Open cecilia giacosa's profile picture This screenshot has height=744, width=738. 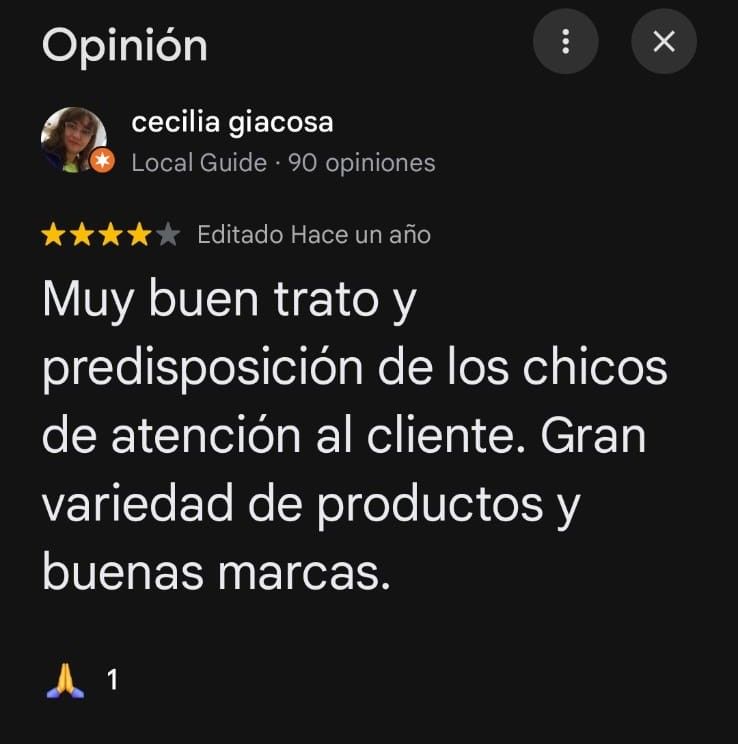pos(74,139)
